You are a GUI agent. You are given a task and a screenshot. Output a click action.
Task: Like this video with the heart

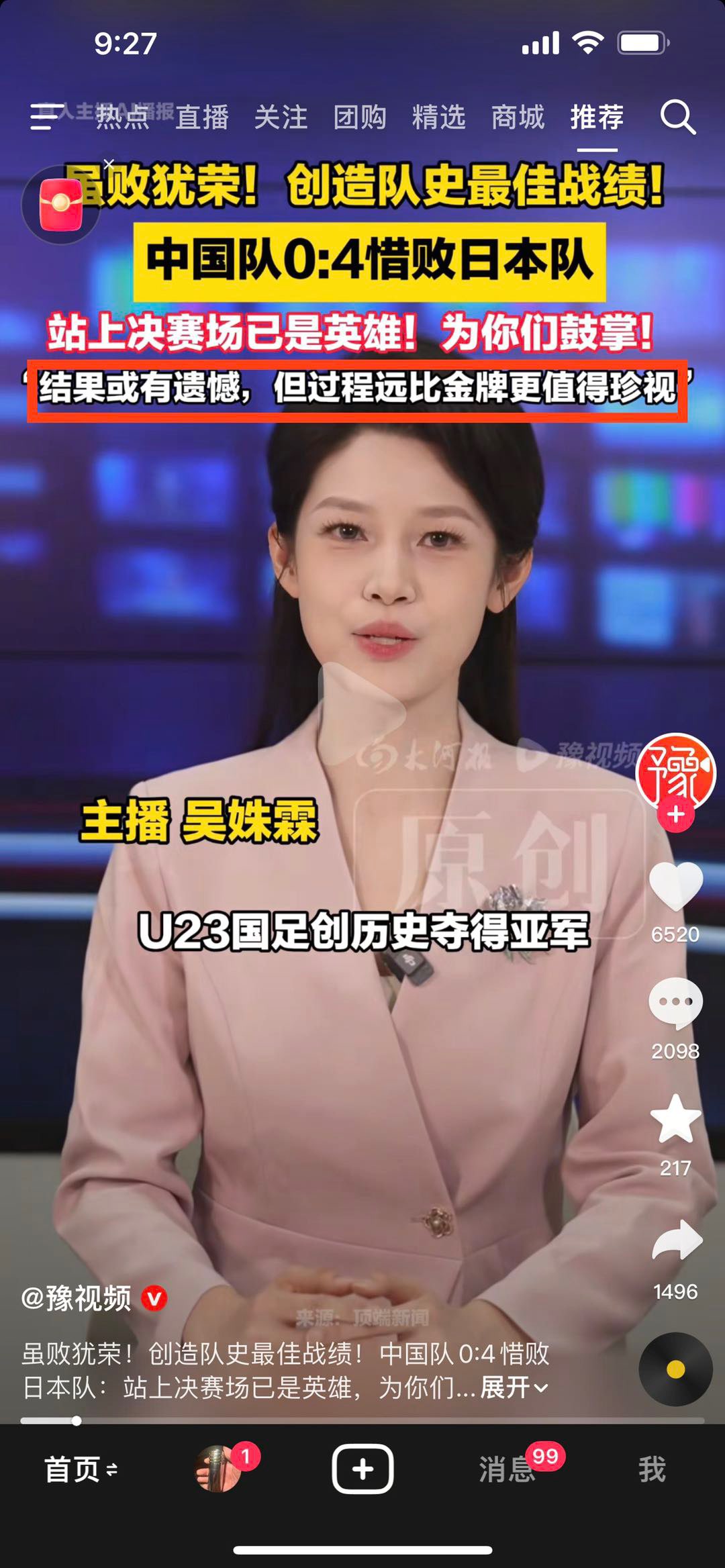point(675,886)
